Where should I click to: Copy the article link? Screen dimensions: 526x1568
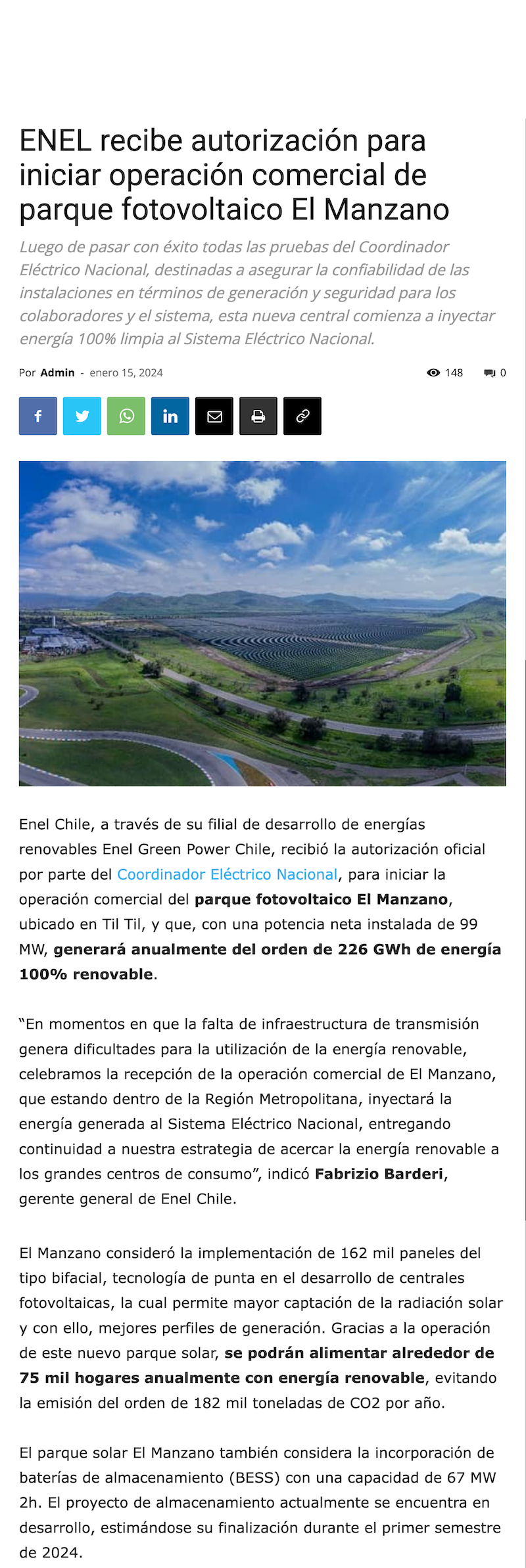(302, 416)
